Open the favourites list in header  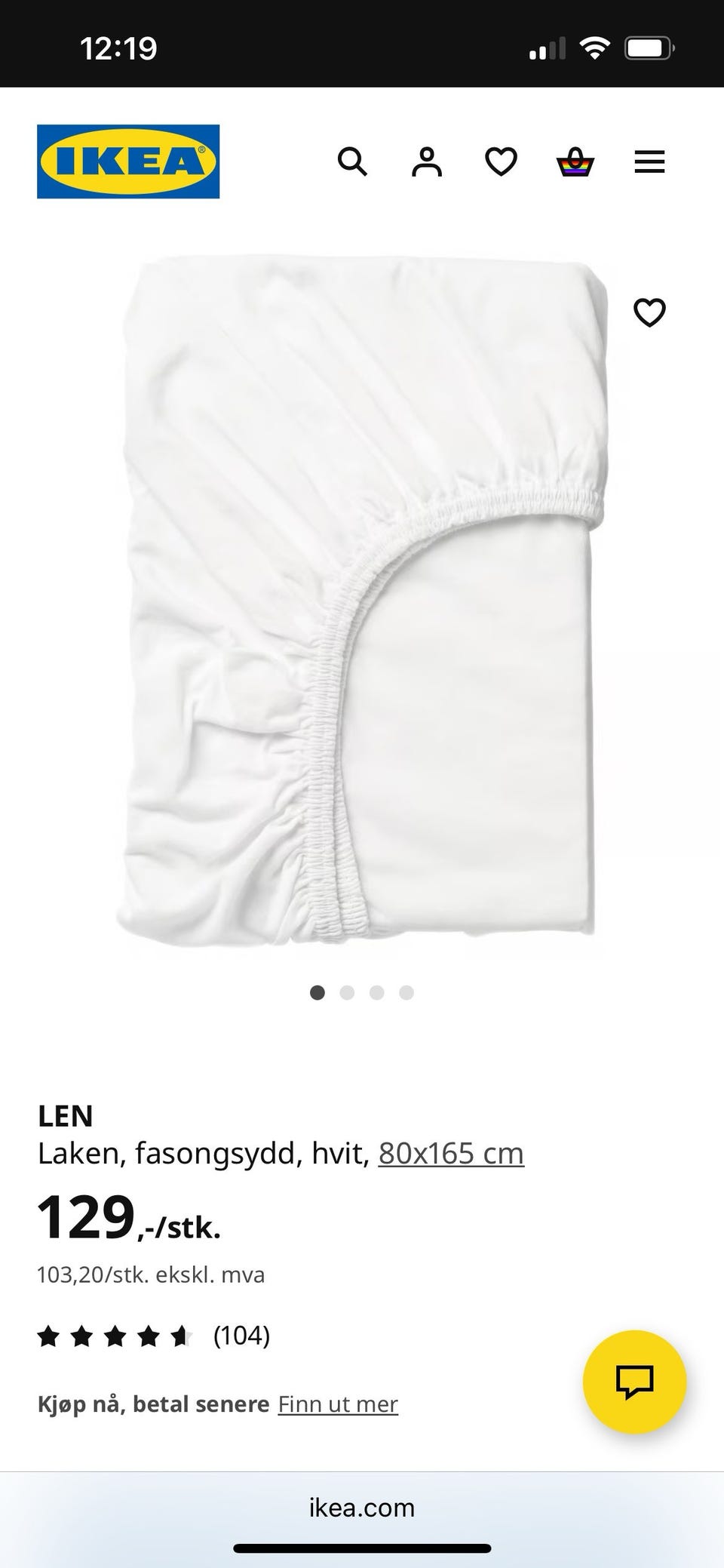point(501,161)
